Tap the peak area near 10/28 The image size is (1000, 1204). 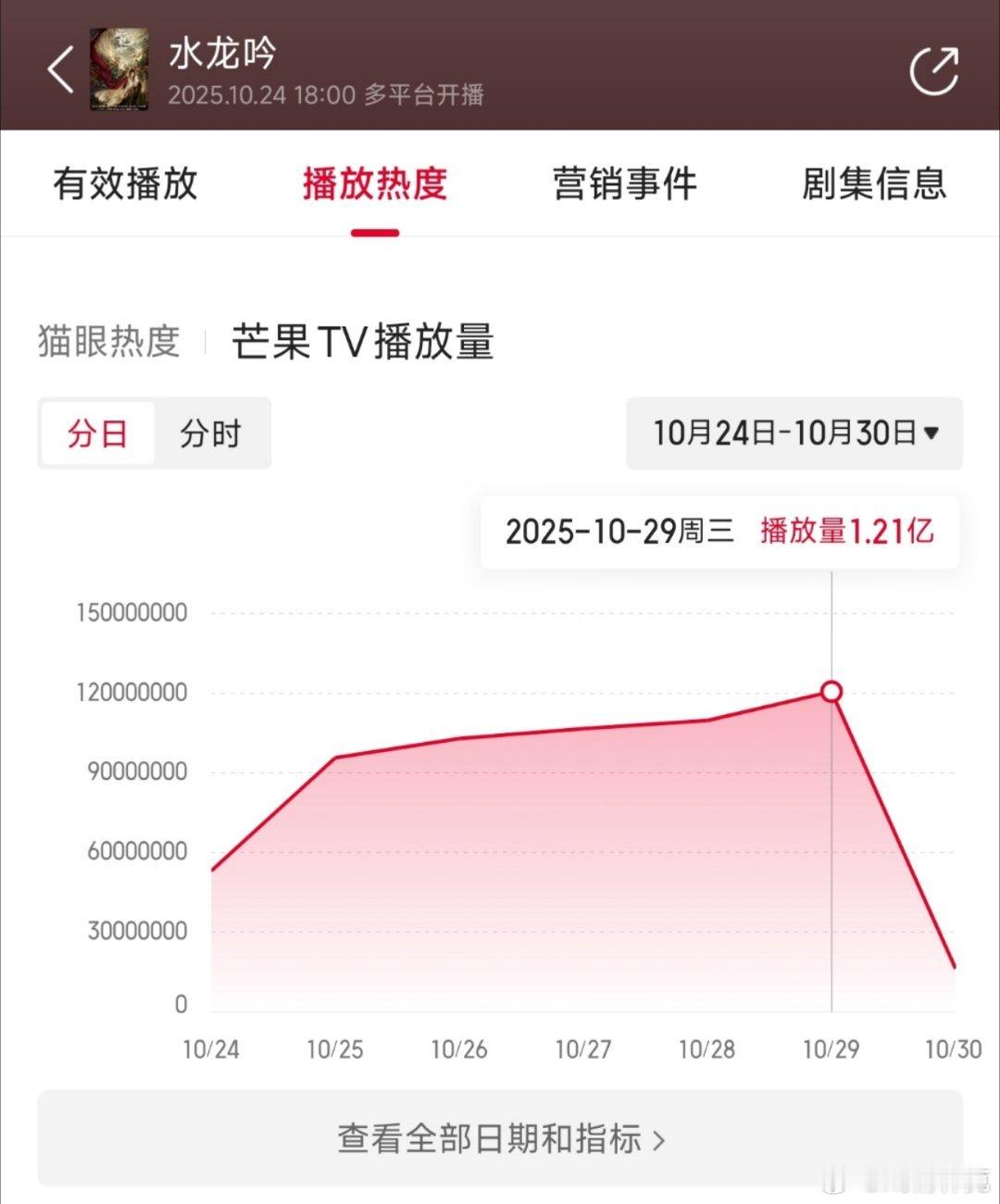pyautogui.click(x=708, y=720)
